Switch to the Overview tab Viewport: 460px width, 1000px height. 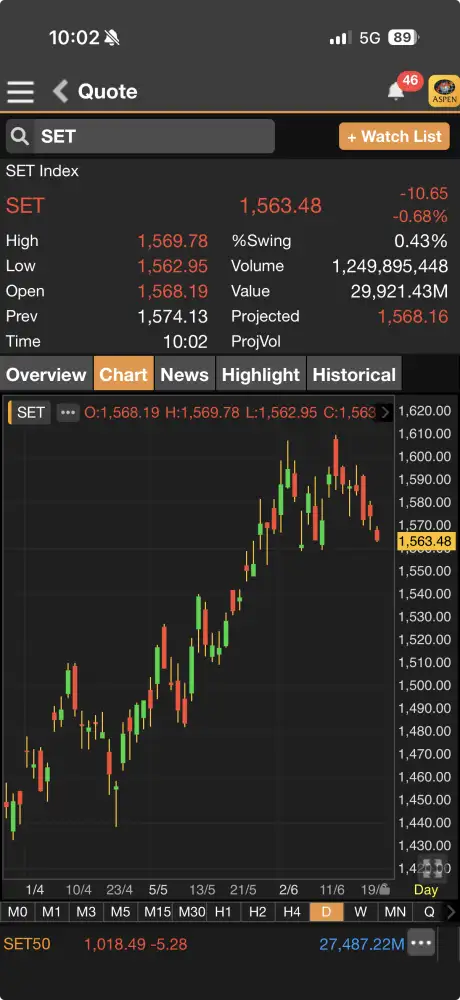pos(46,374)
